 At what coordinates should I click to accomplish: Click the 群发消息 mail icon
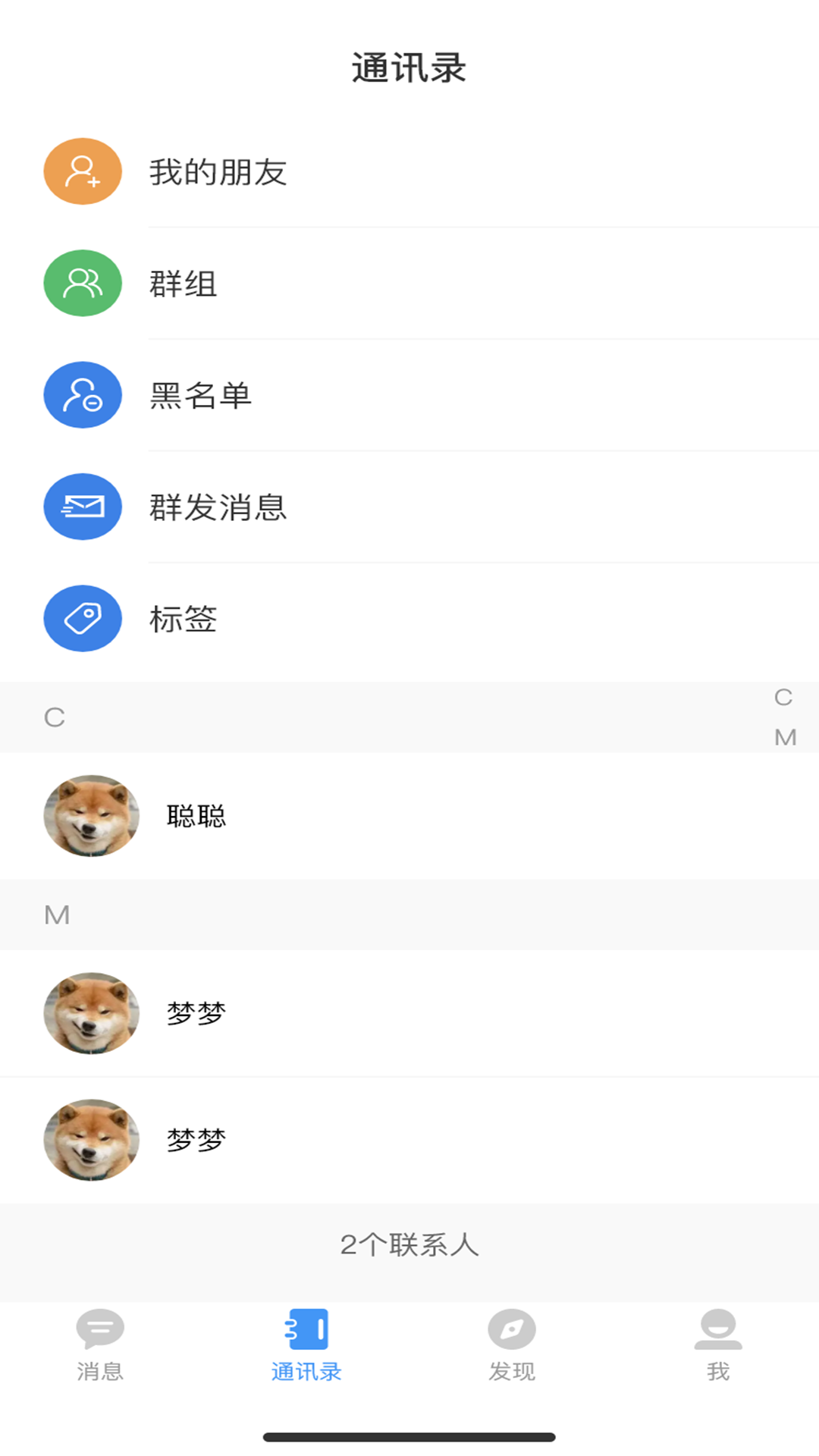(83, 507)
